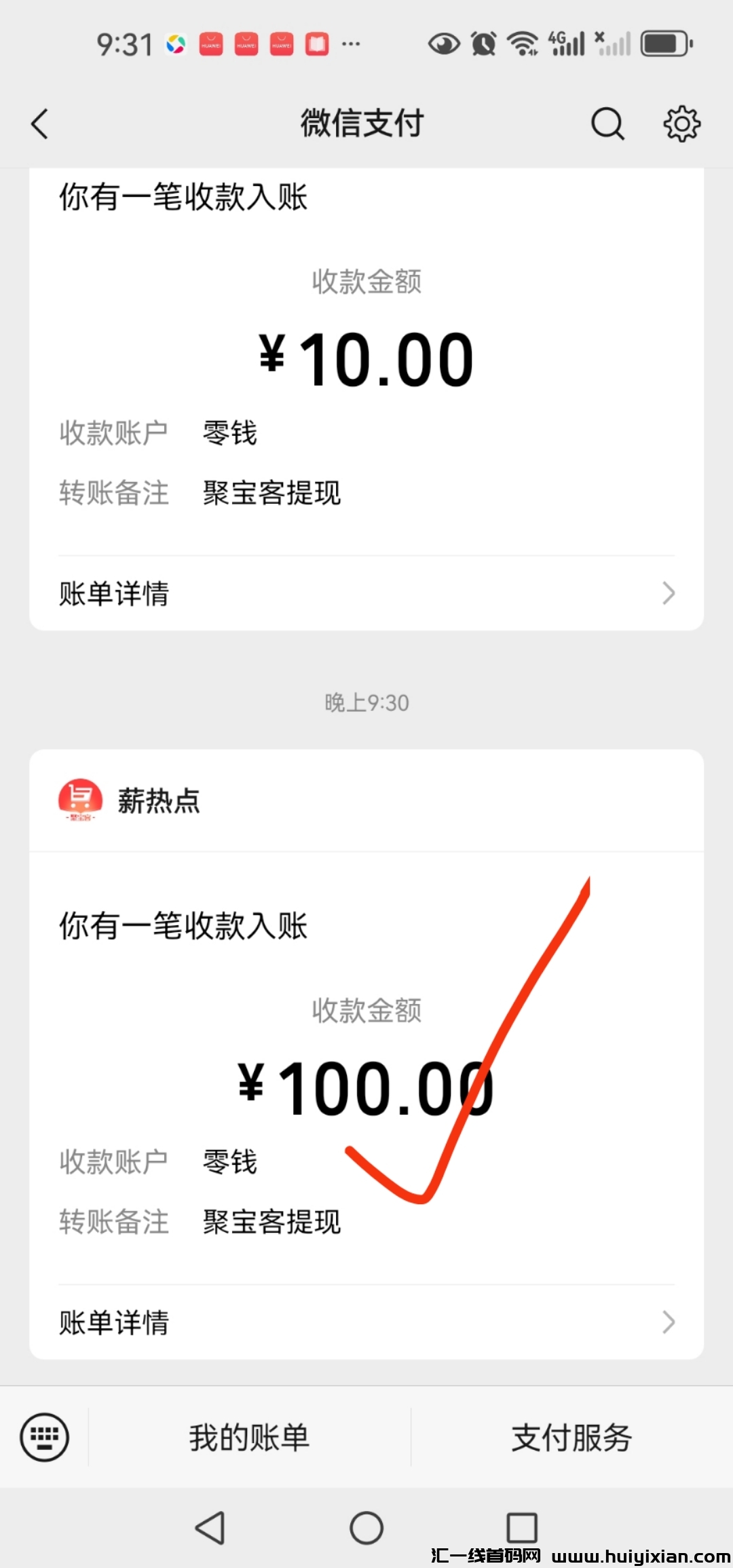
Task: Switch to keyboard input mode
Action: (45, 1438)
